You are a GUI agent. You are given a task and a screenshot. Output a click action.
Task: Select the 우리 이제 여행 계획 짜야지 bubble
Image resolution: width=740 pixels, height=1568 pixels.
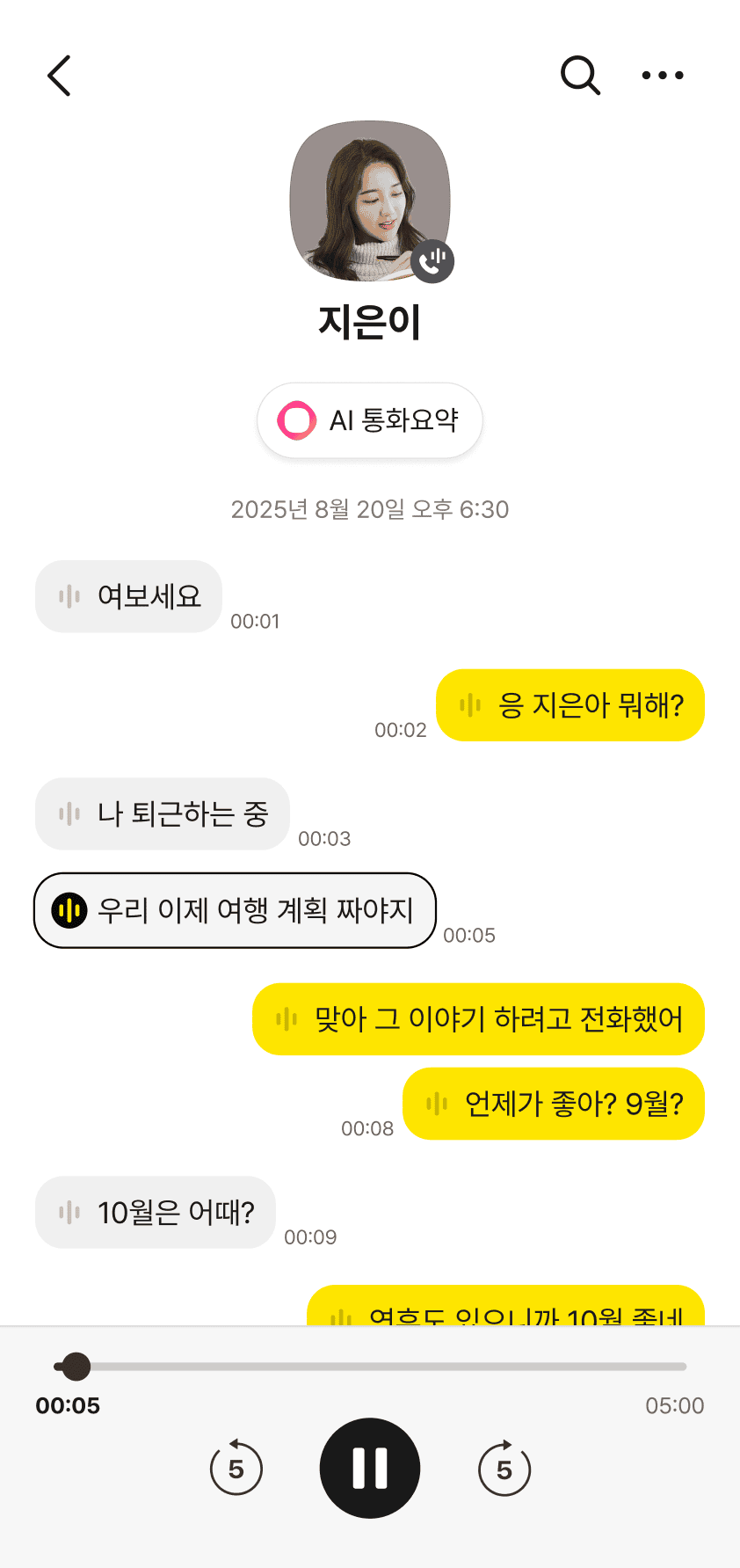pyautogui.click(x=235, y=910)
